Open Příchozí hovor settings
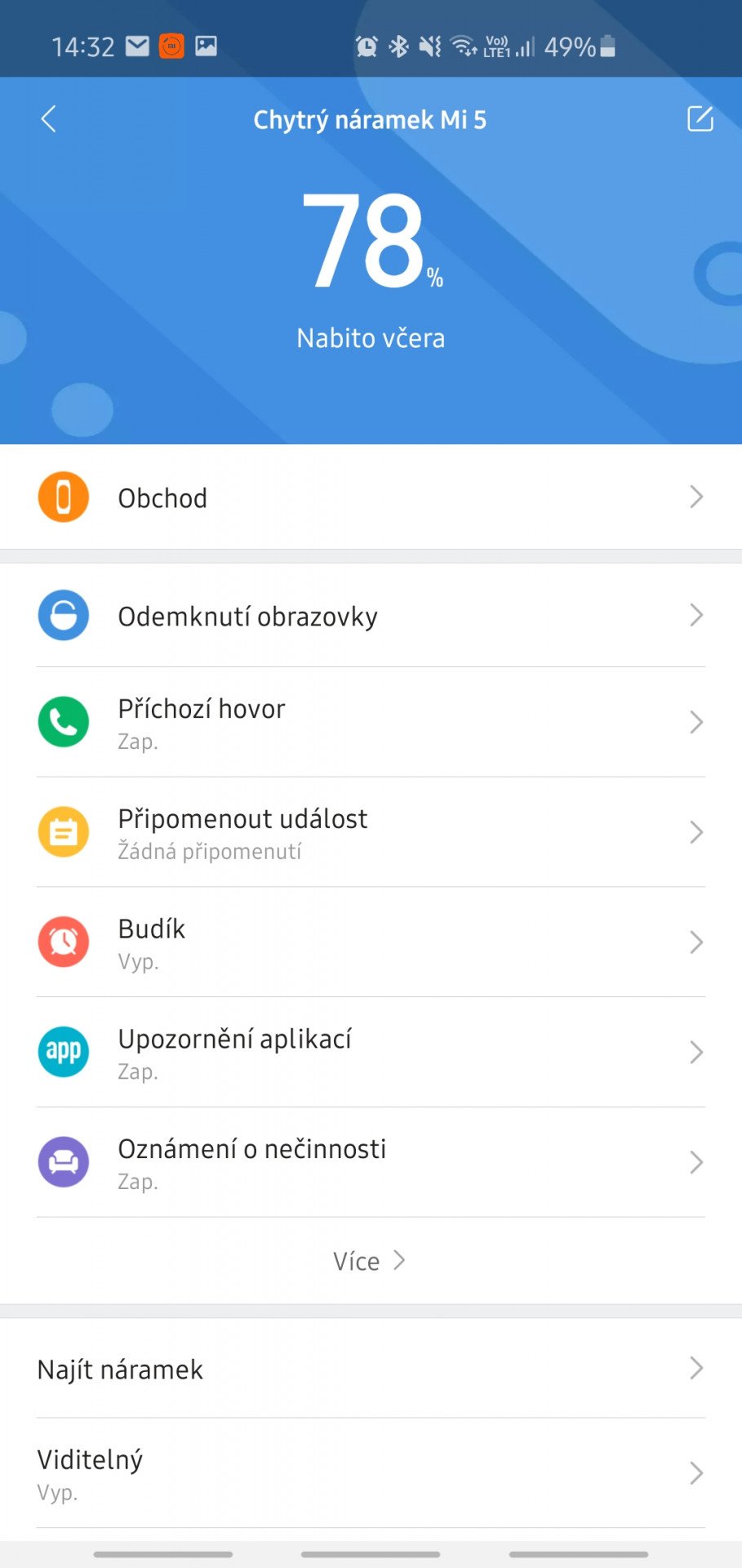This screenshot has height=1568, width=742. tap(371, 723)
